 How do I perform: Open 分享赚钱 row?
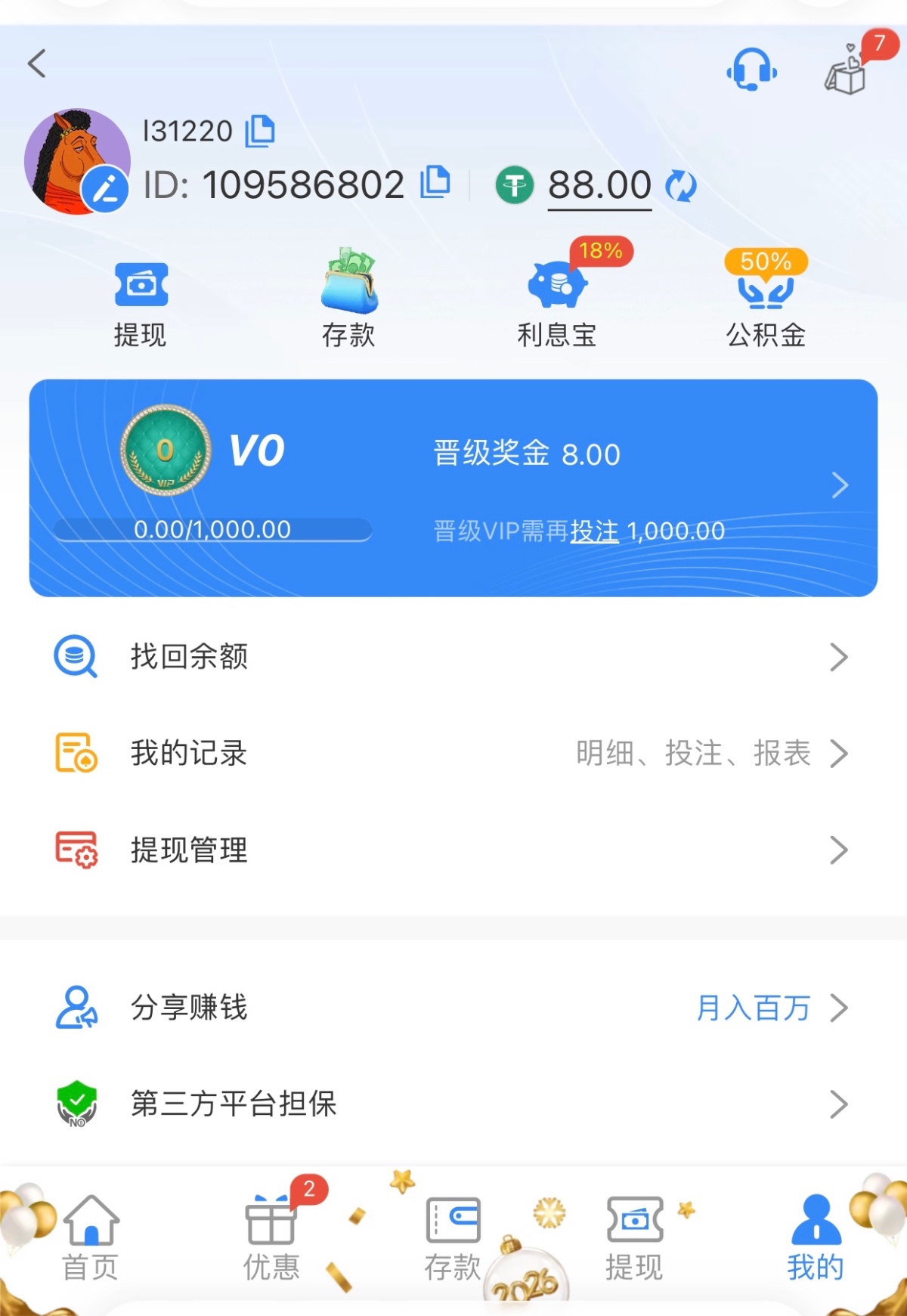click(x=453, y=1008)
